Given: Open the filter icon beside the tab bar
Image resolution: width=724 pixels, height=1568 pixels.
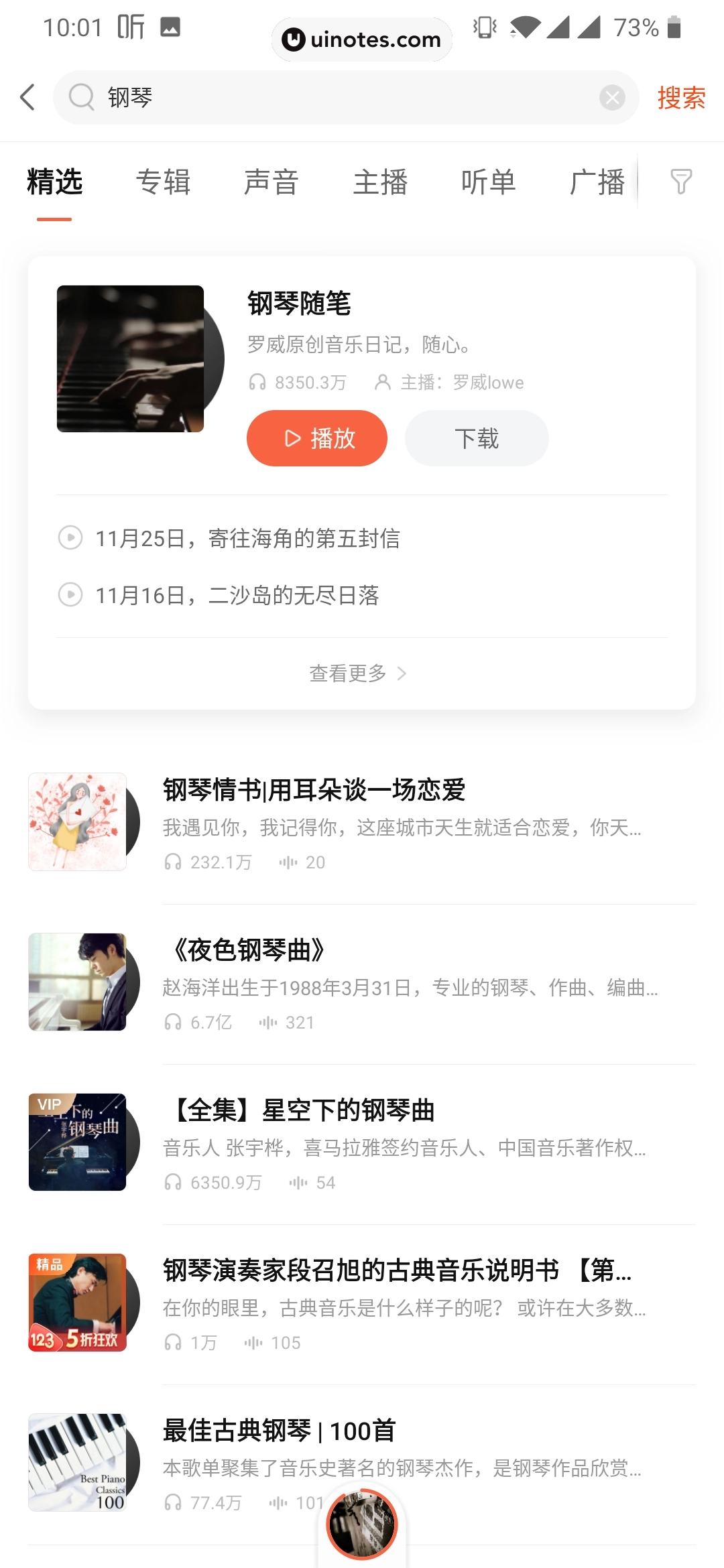Looking at the screenshot, I should click(680, 182).
